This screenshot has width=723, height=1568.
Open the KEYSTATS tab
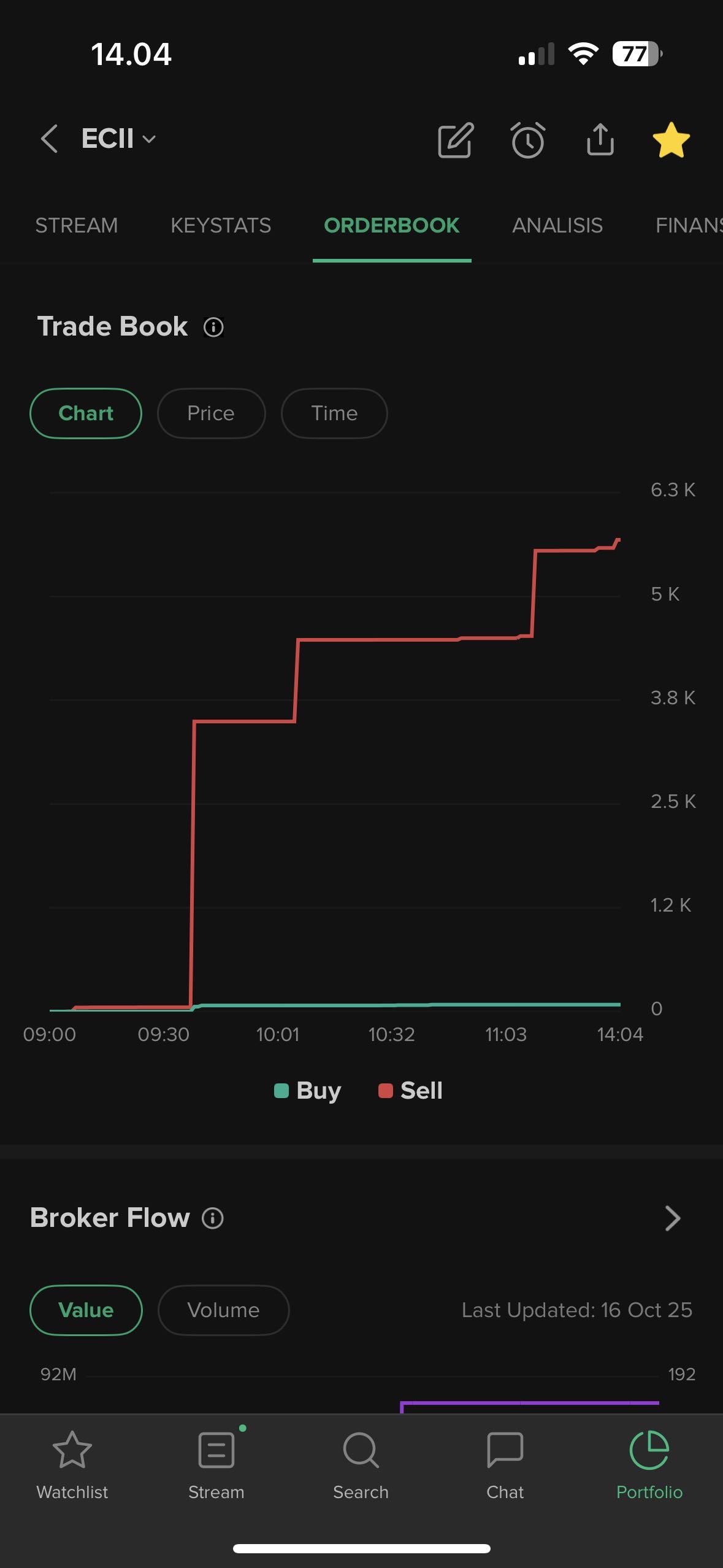point(221,226)
